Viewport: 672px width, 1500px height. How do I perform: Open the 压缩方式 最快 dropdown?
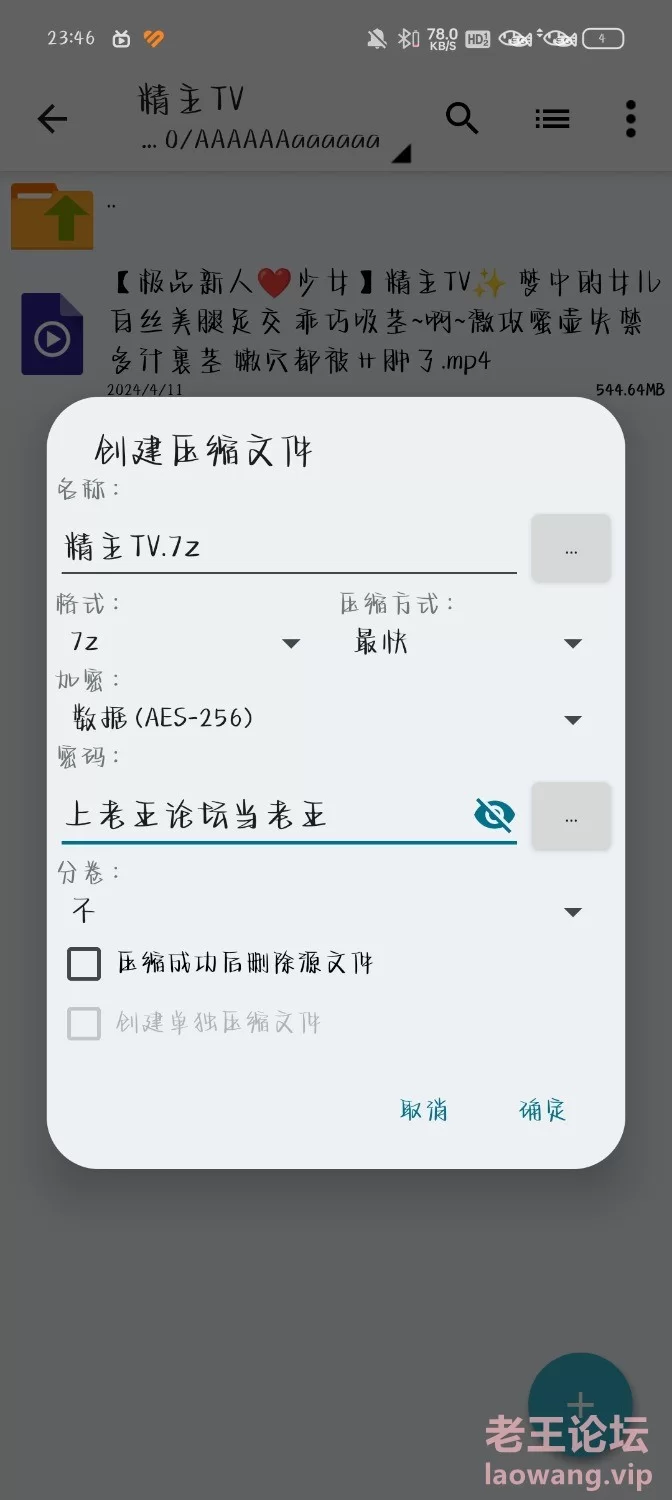click(x=467, y=642)
